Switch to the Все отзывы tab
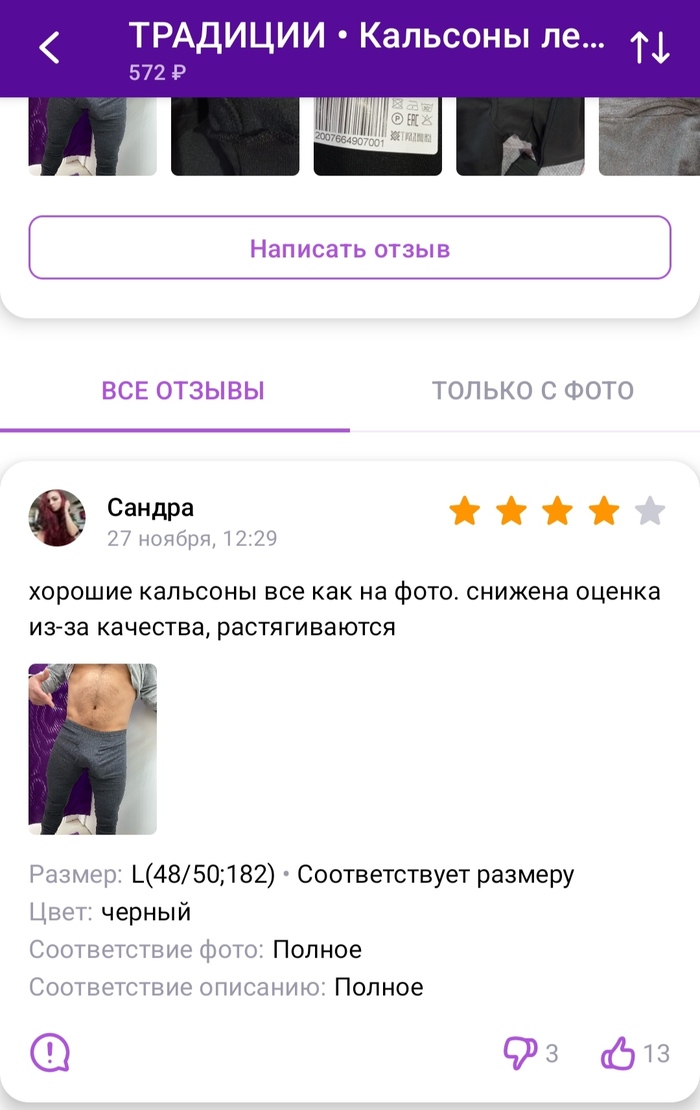Viewport: 700px width, 1110px height. pyautogui.click(x=183, y=390)
